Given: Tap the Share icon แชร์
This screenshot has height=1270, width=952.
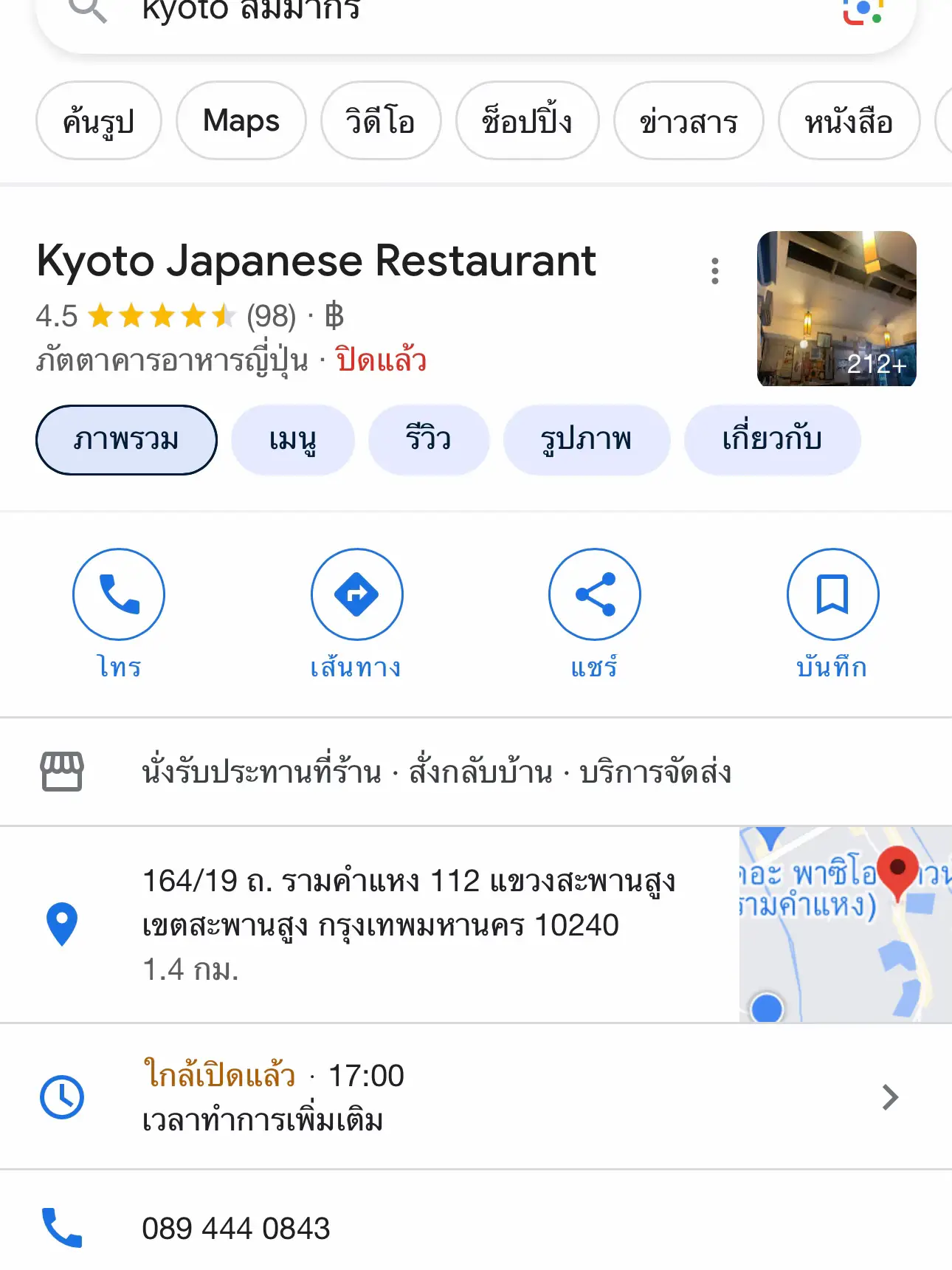Looking at the screenshot, I should [595, 594].
